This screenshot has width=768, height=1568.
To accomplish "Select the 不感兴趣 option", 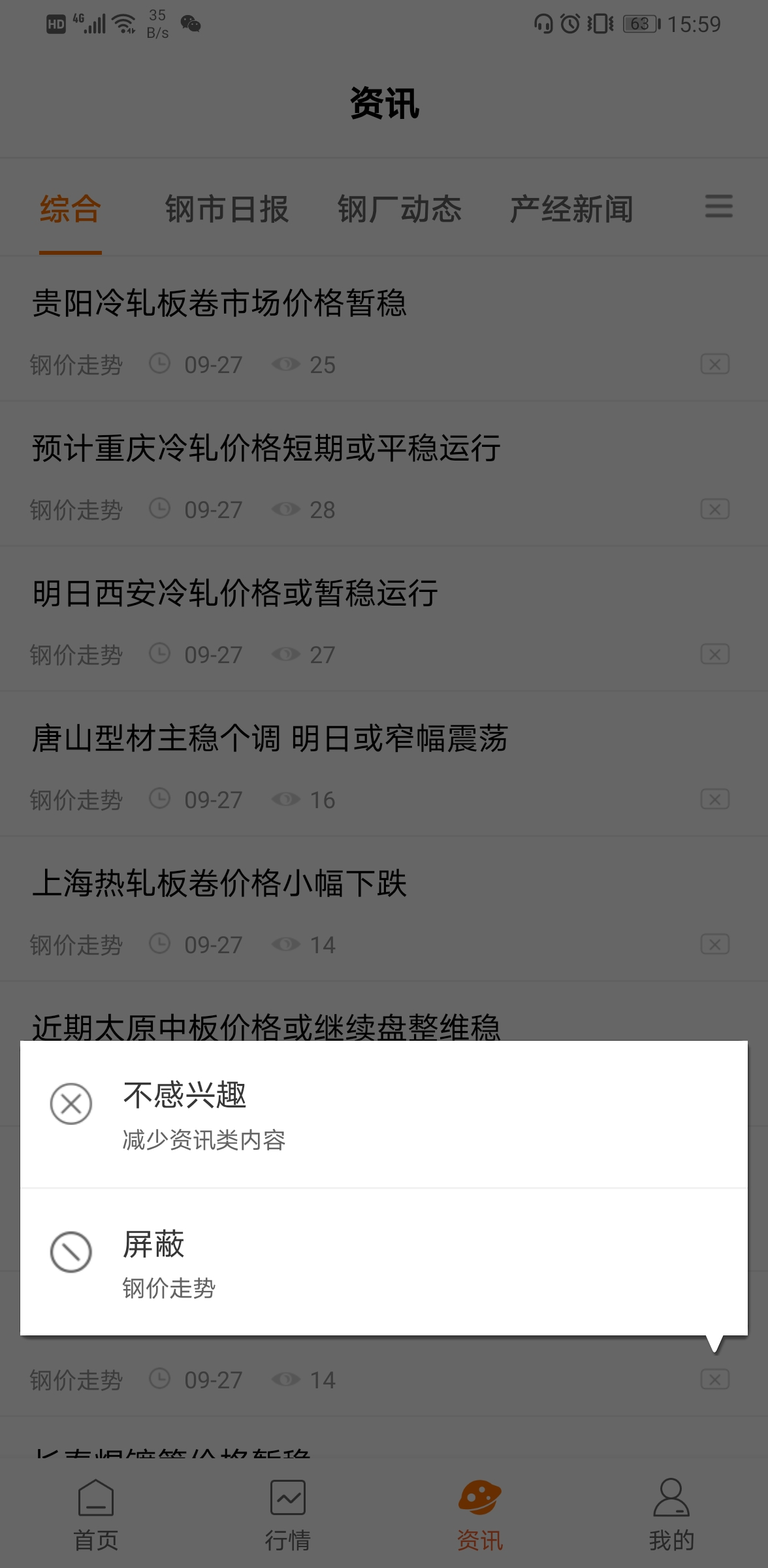I will 384,1115.
